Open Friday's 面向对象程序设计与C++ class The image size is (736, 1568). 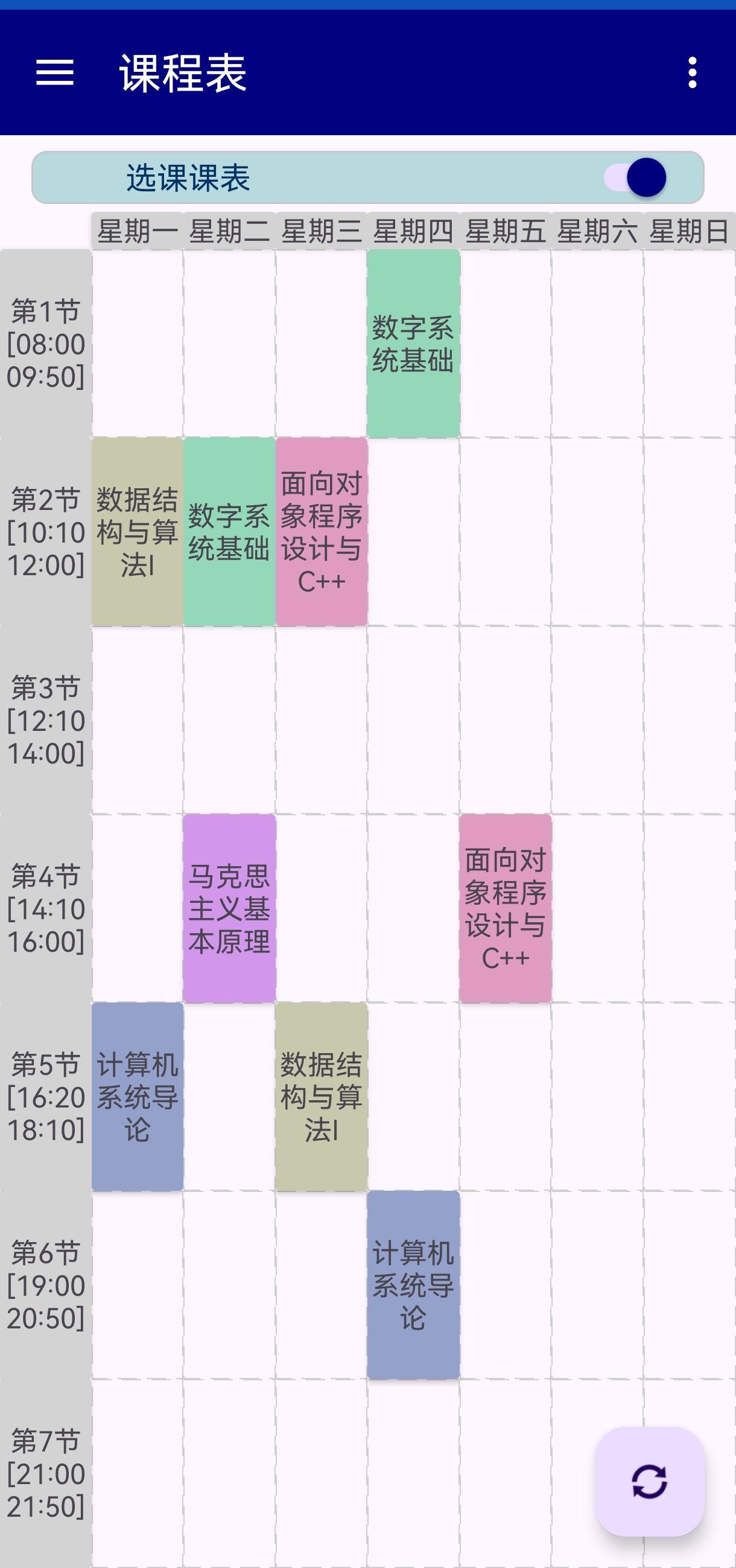coord(506,908)
